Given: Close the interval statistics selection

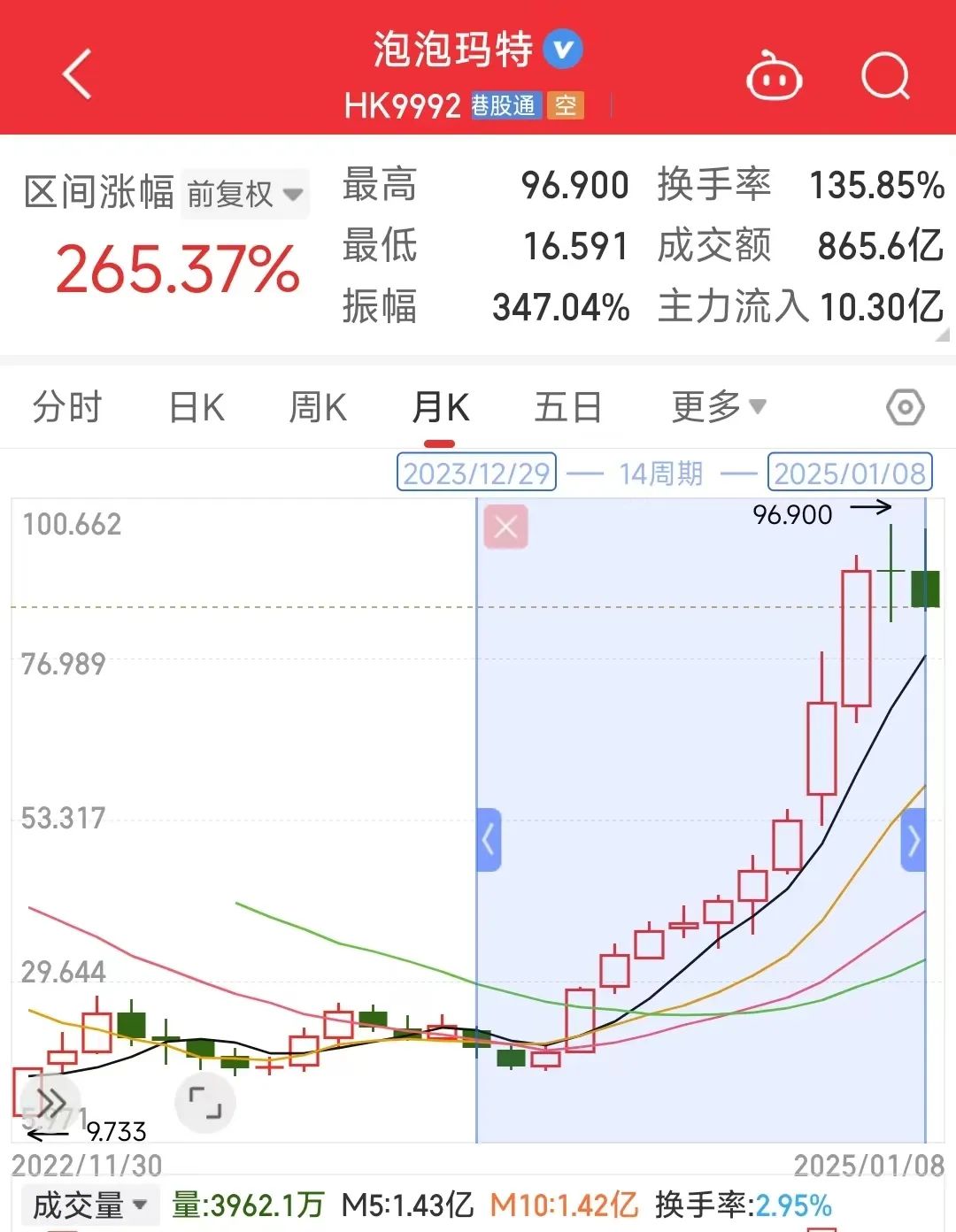Looking at the screenshot, I should pos(505,527).
